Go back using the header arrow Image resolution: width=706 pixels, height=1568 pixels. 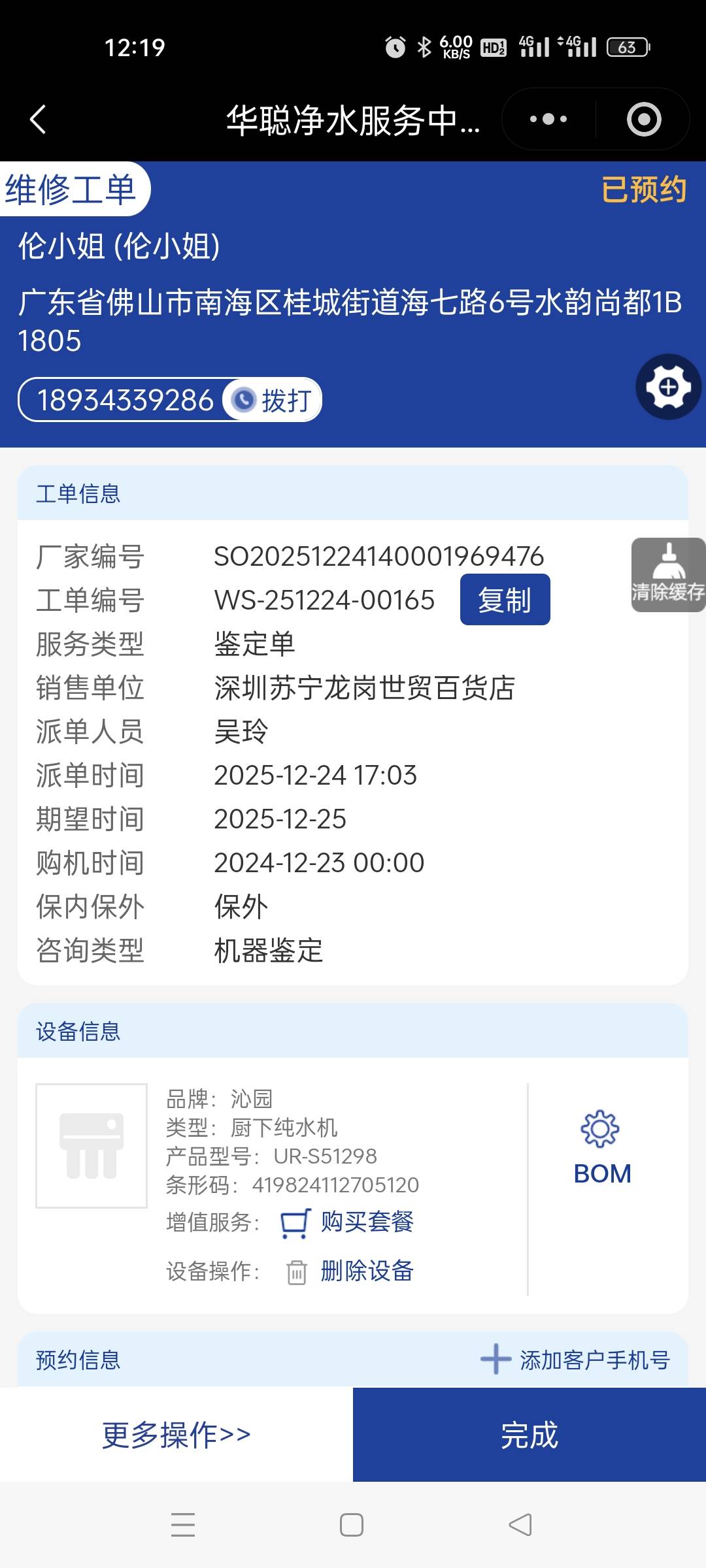tap(38, 120)
